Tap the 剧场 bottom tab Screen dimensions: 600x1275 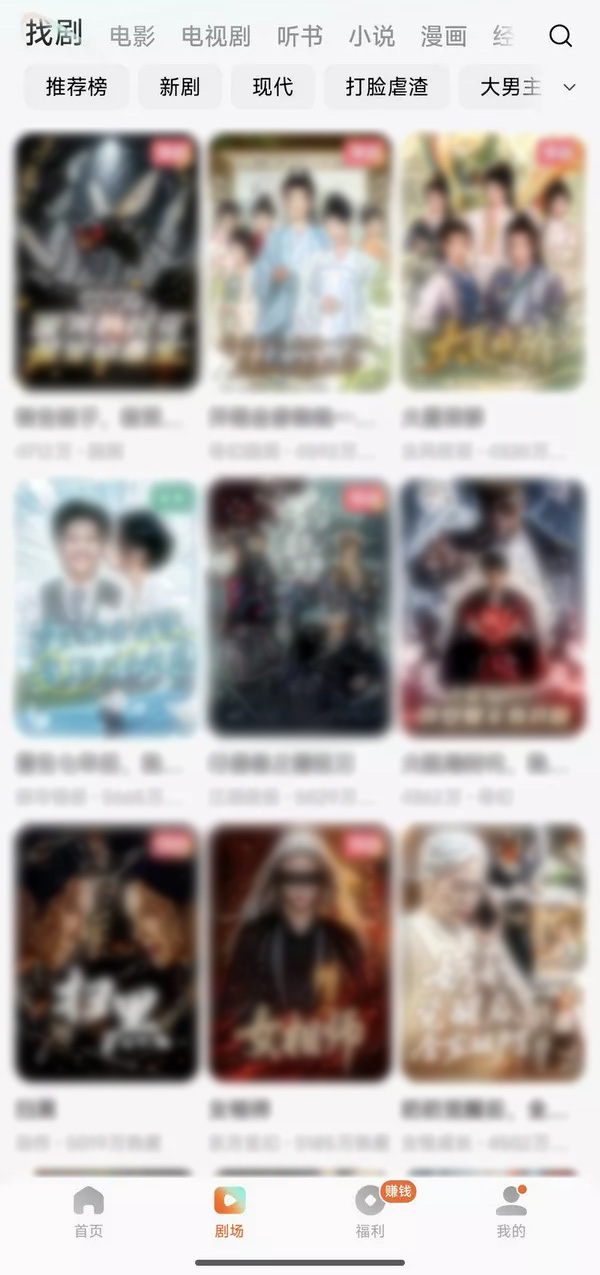pos(229,1212)
